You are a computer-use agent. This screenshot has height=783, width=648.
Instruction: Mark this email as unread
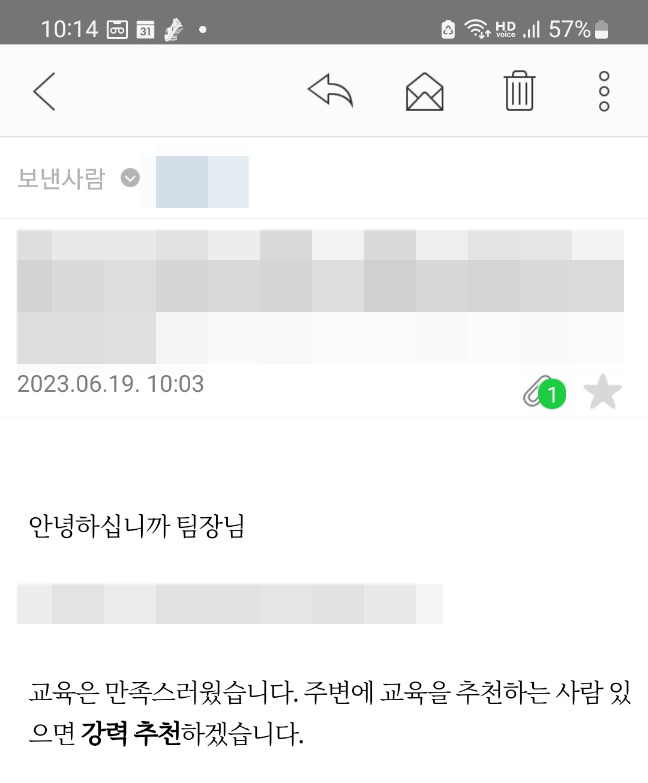[x=425, y=92]
